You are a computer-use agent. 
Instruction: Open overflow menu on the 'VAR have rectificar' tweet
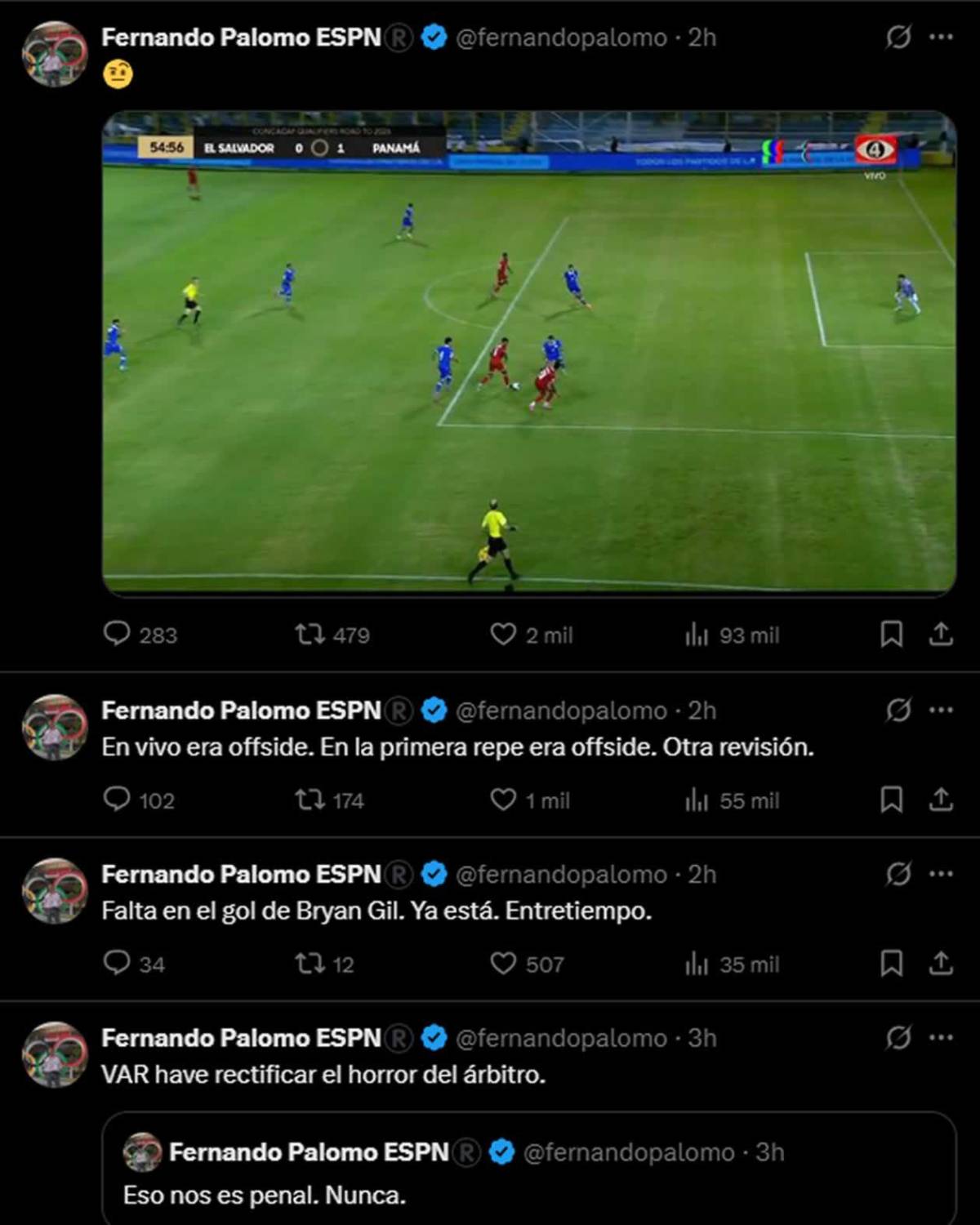[941, 1037]
